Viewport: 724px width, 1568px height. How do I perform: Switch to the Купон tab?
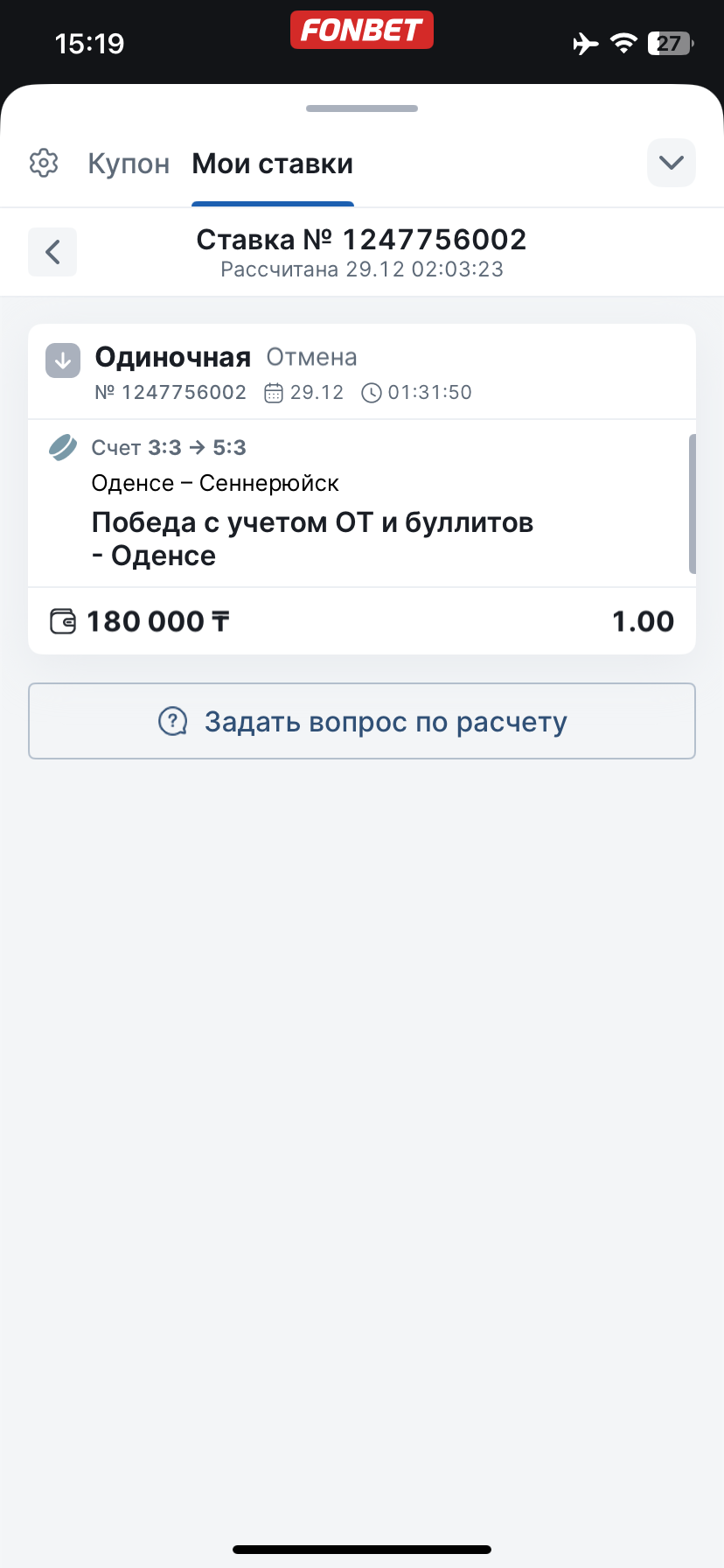[129, 164]
